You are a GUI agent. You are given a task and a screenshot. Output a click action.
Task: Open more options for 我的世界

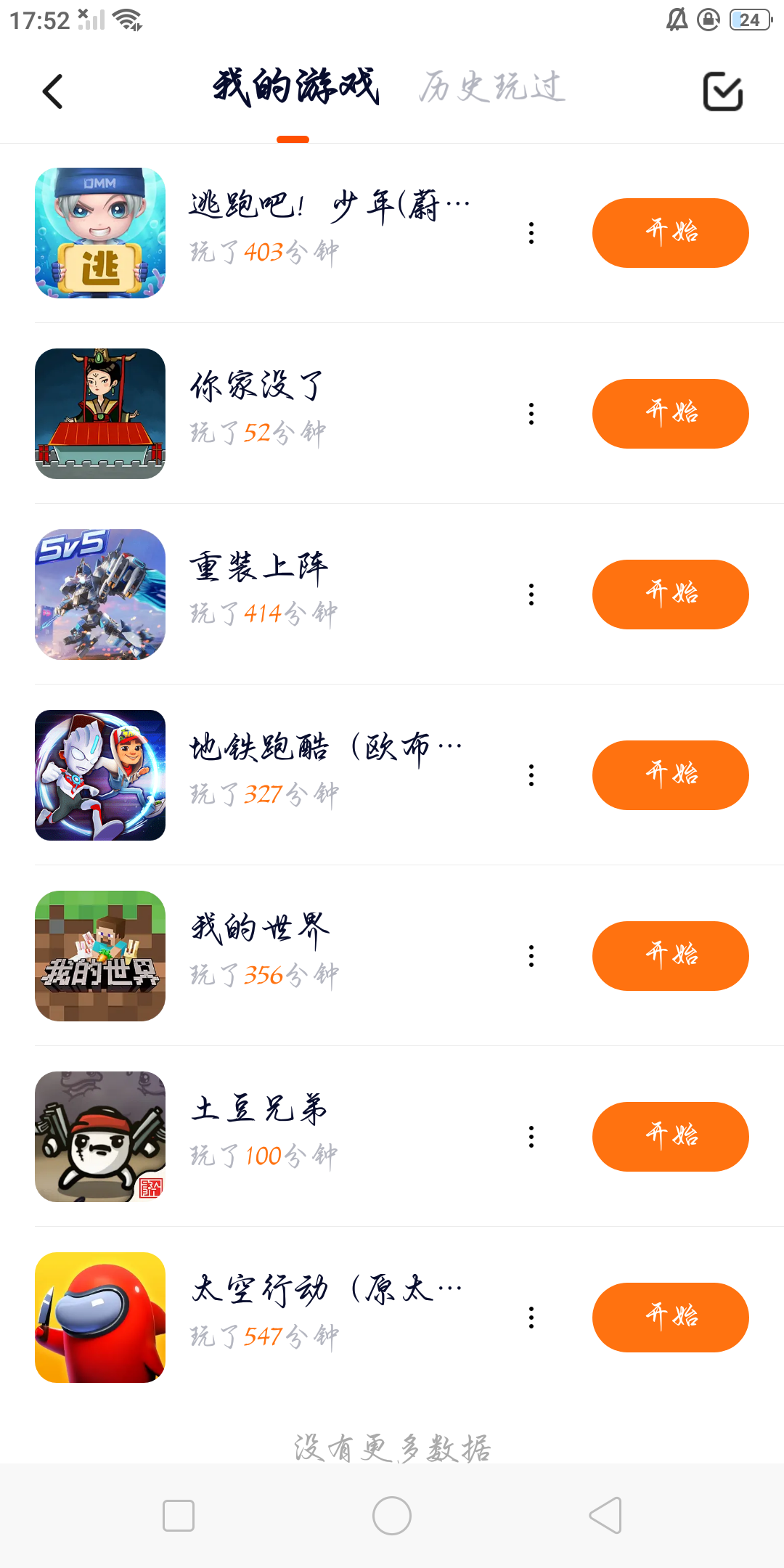click(x=531, y=956)
